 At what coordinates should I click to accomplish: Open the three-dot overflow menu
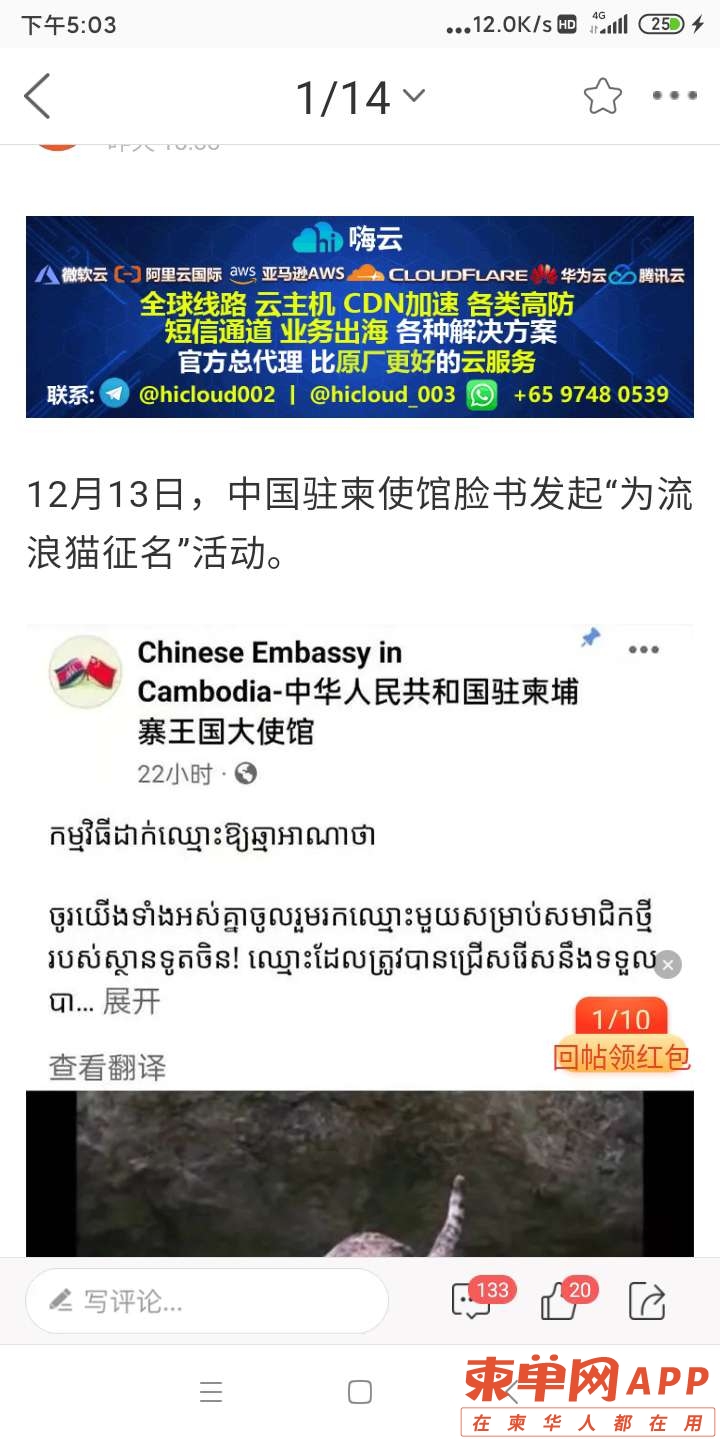[x=674, y=96]
